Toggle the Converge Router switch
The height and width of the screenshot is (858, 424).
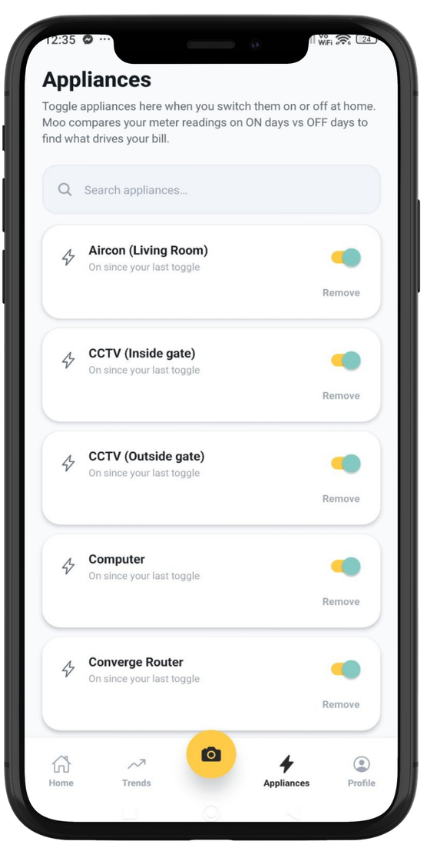click(x=346, y=669)
